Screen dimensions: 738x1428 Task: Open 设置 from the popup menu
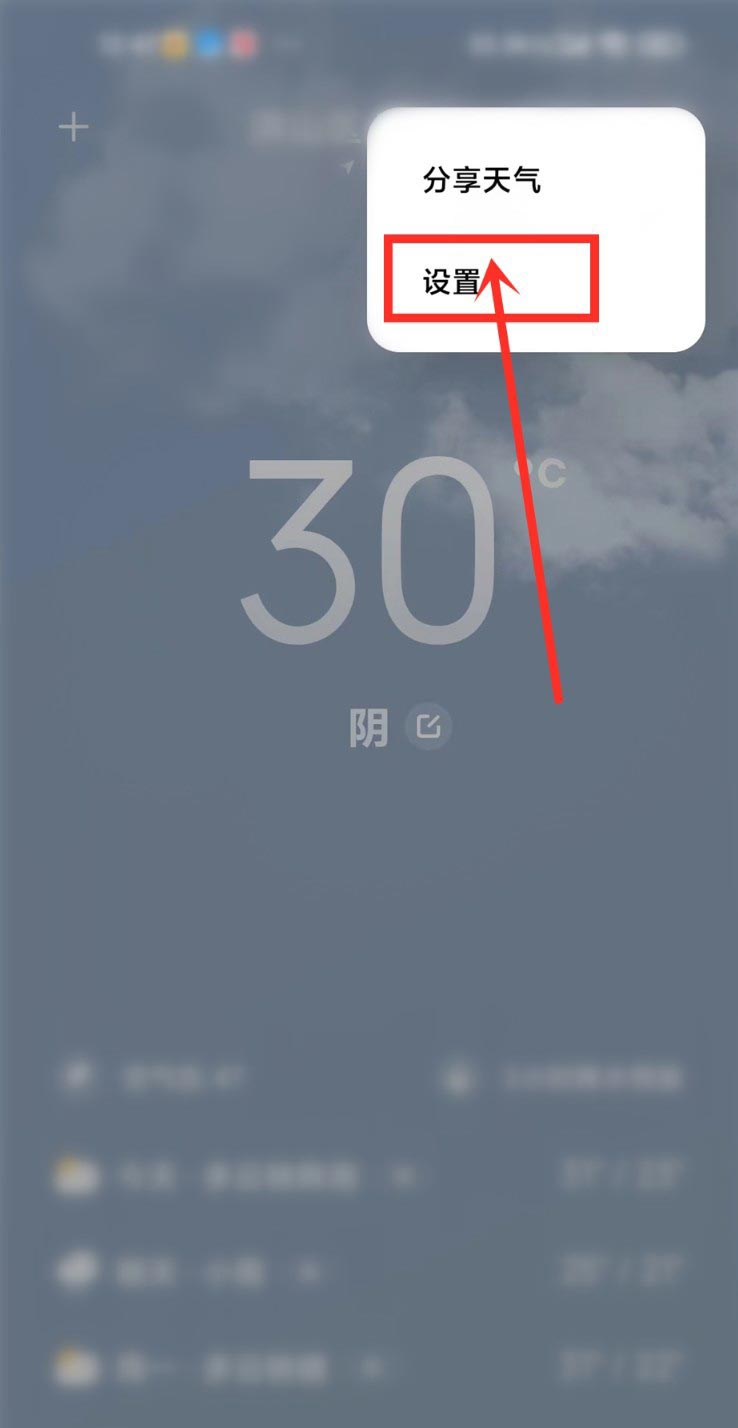(452, 282)
